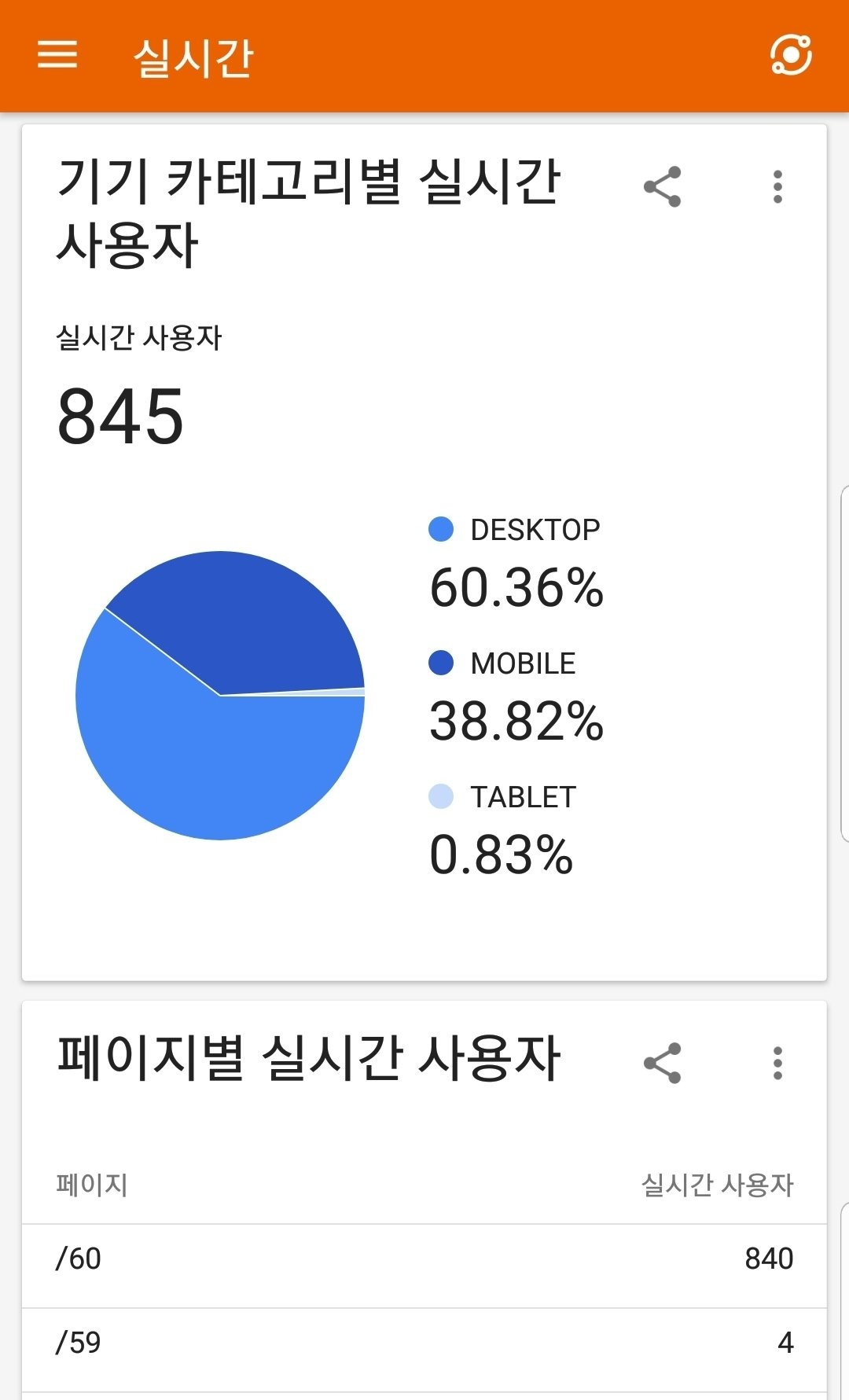
Task: Tap the account switch icon in header
Action: (790, 55)
